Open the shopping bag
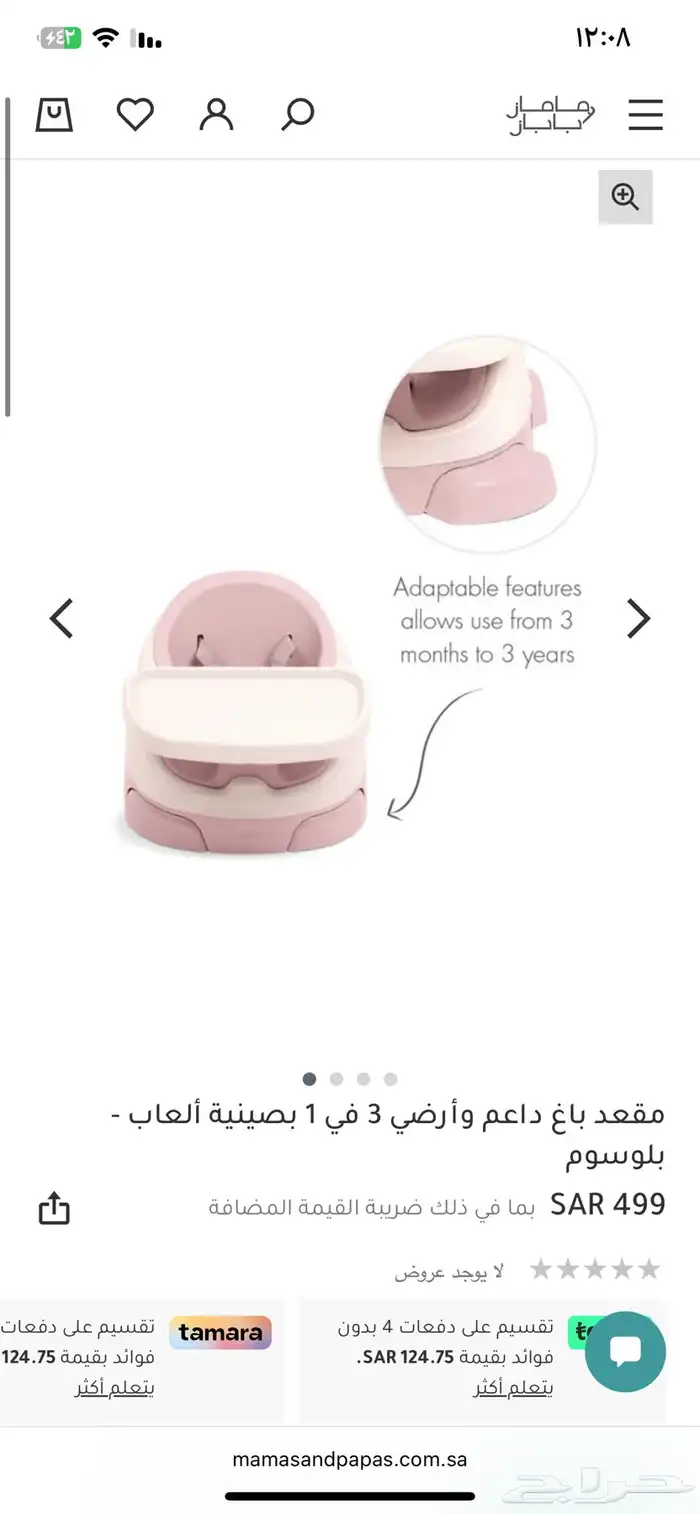 pos(54,115)
